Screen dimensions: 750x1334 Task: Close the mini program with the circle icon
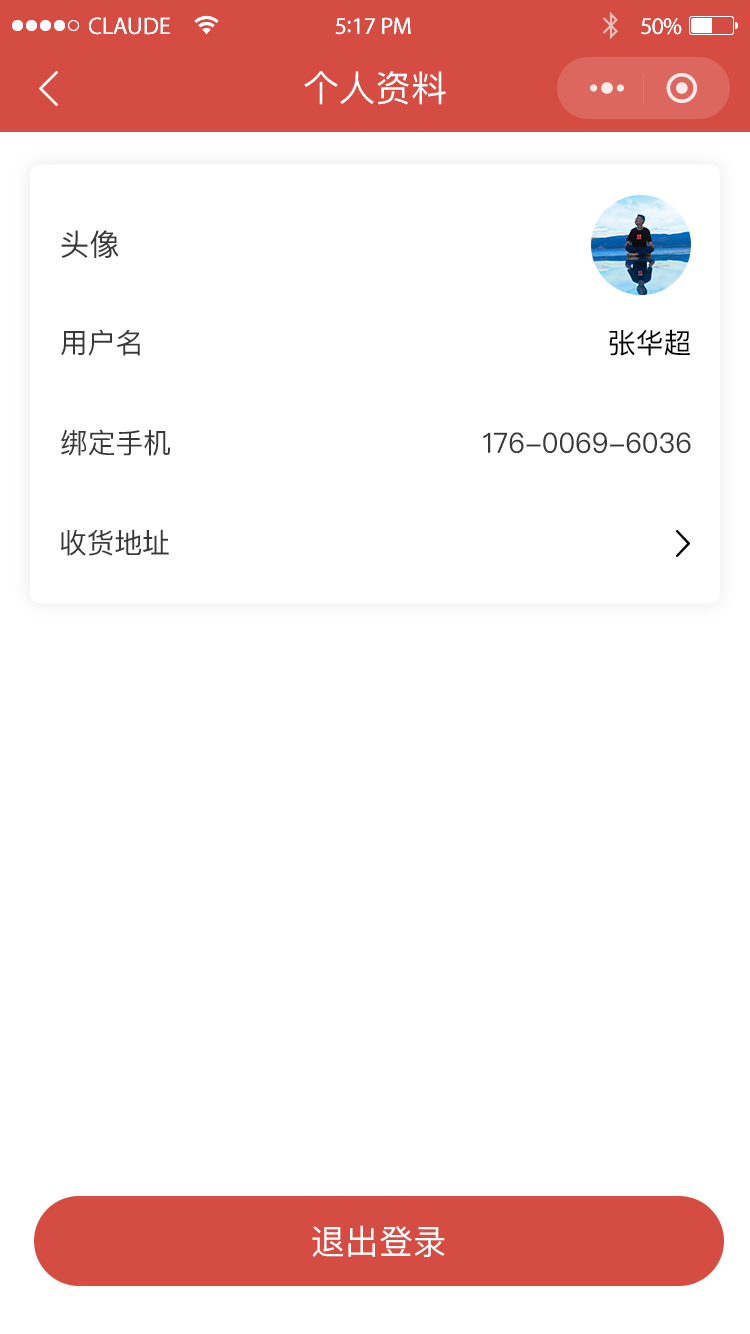[682, 88]
